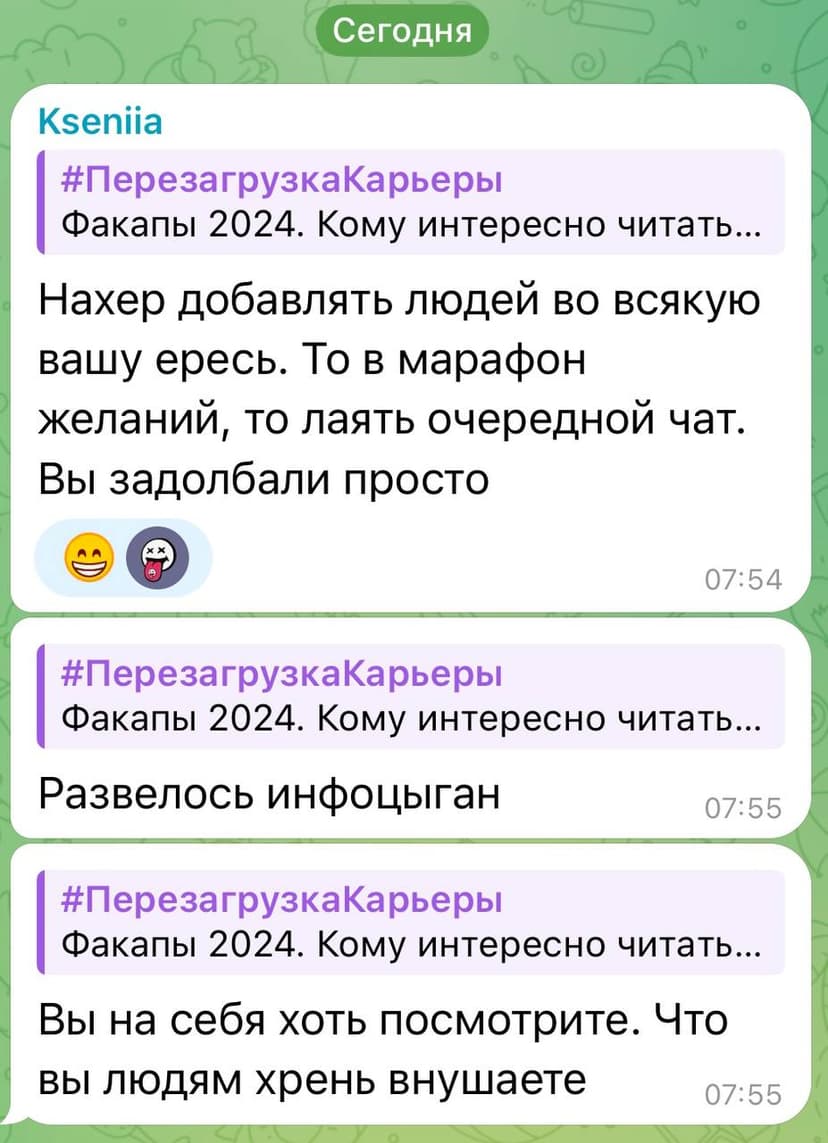Image resolution: width=828 pixels, height=1143 pixels.
Task: Click the Сегодня date header pill
Action: click(x=401, y=31)
